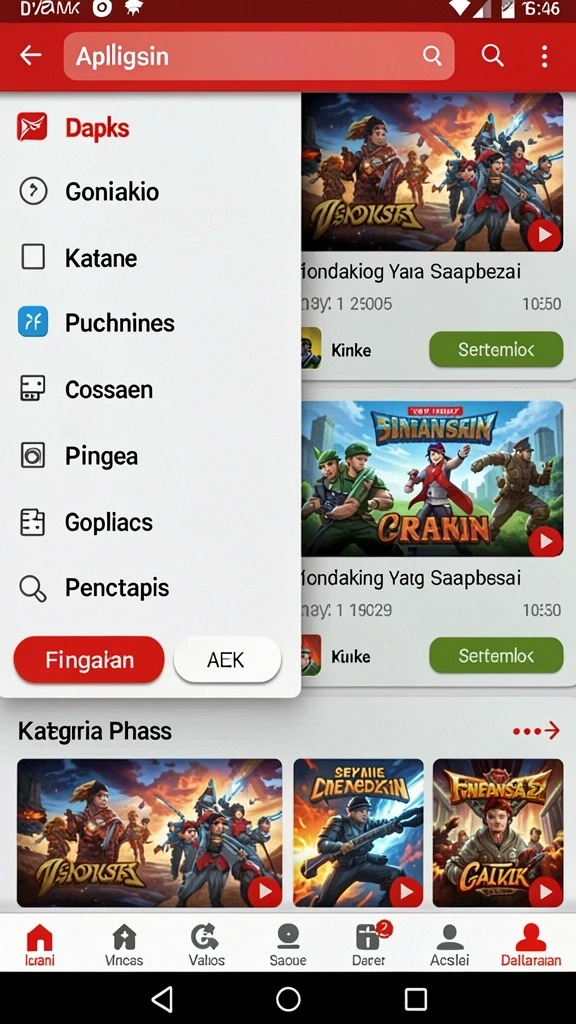576x1024 pixels.
Task: Tap the Aplligsin search field
Action: coord(259,56)
